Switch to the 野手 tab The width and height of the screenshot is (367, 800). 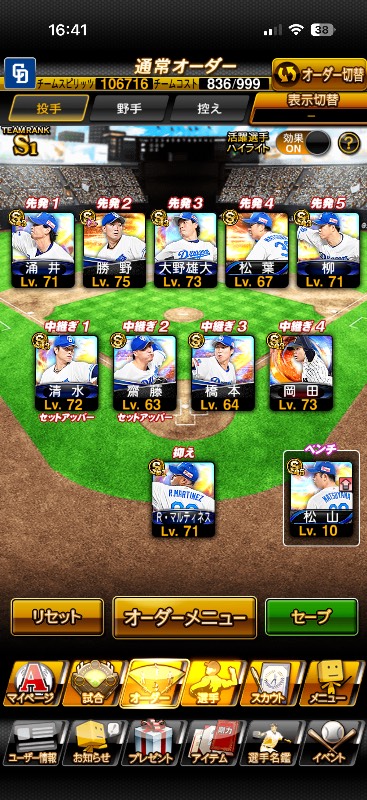tap(131, 109)
